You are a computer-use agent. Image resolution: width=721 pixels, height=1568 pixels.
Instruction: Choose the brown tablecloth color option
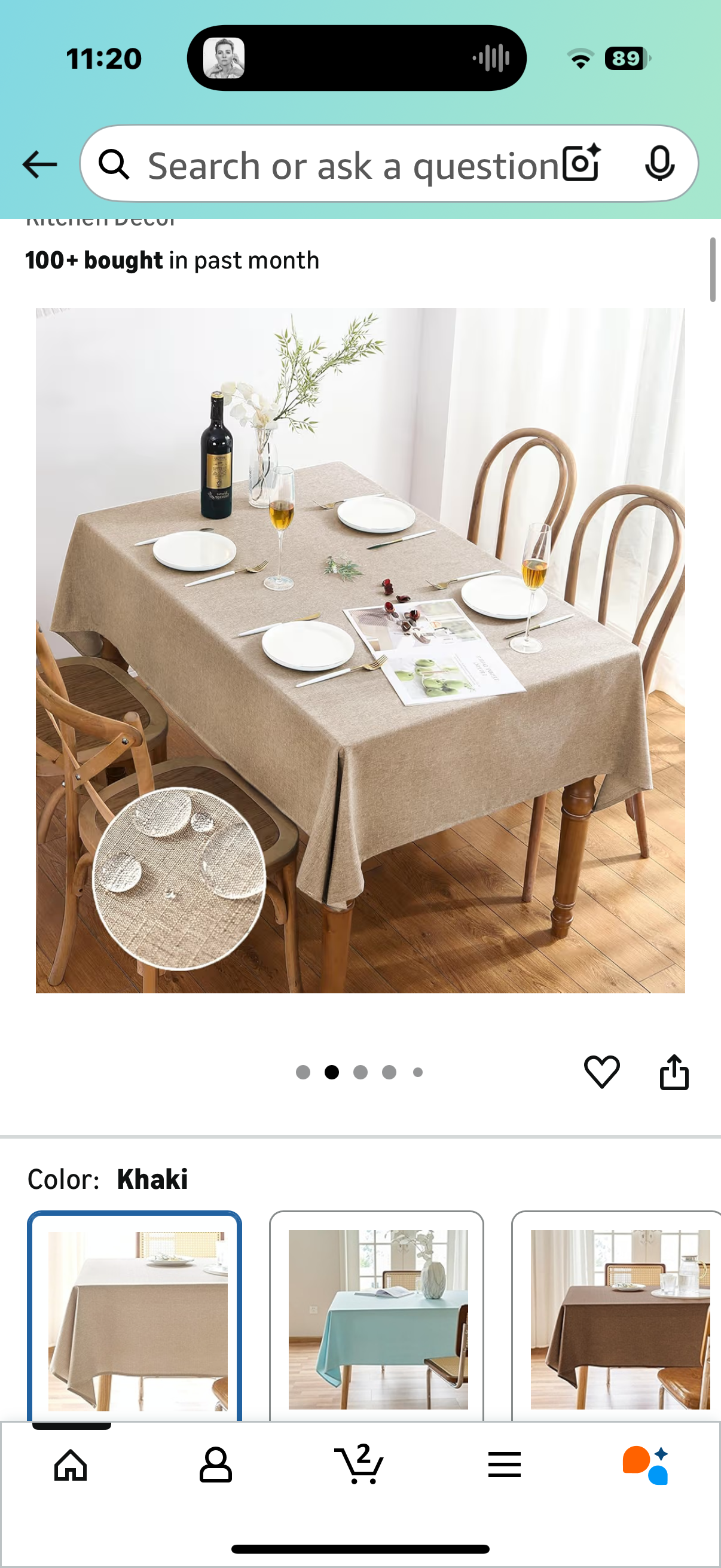tap(618, 1318)
